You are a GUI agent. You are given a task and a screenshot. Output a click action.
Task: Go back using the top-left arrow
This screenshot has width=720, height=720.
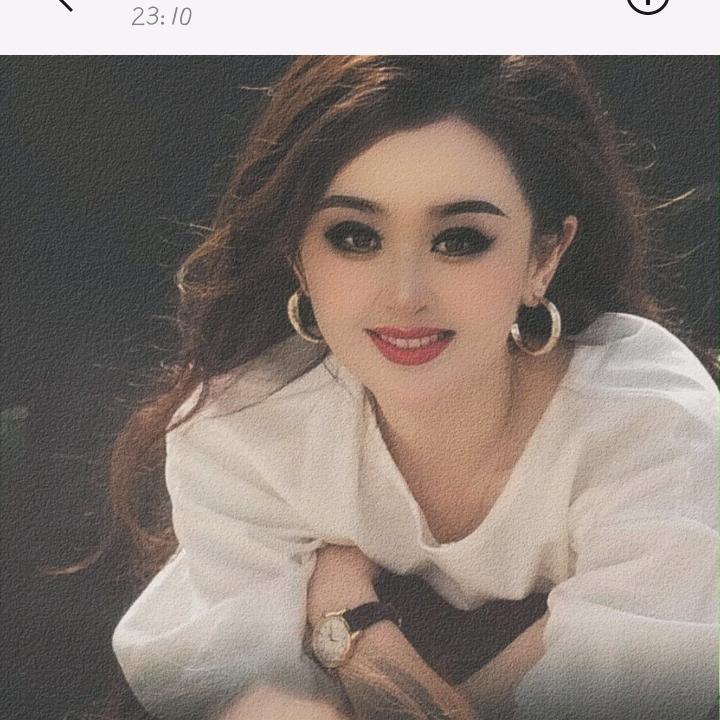tap(64, 3)
